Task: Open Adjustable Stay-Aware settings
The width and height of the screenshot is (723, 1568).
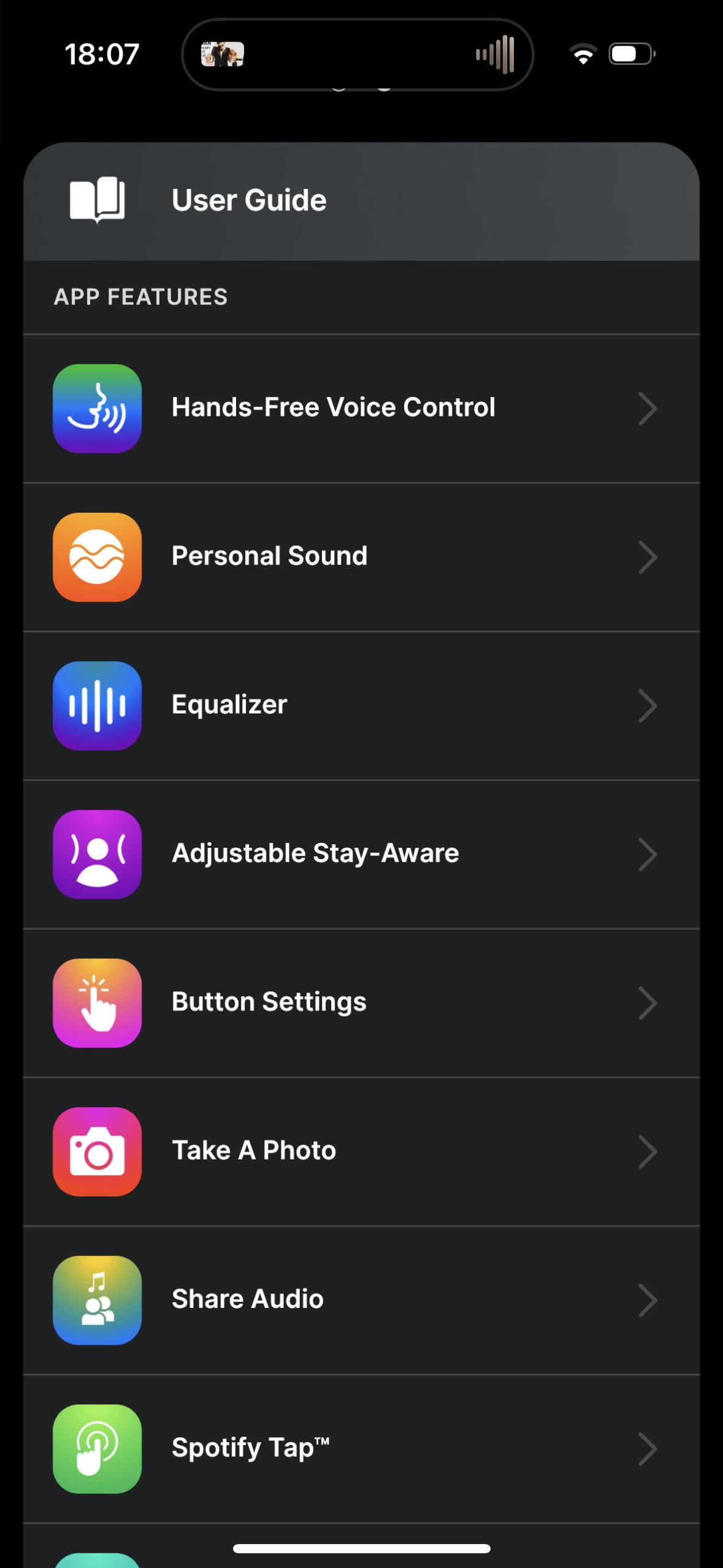Action: tap(361, 854)
